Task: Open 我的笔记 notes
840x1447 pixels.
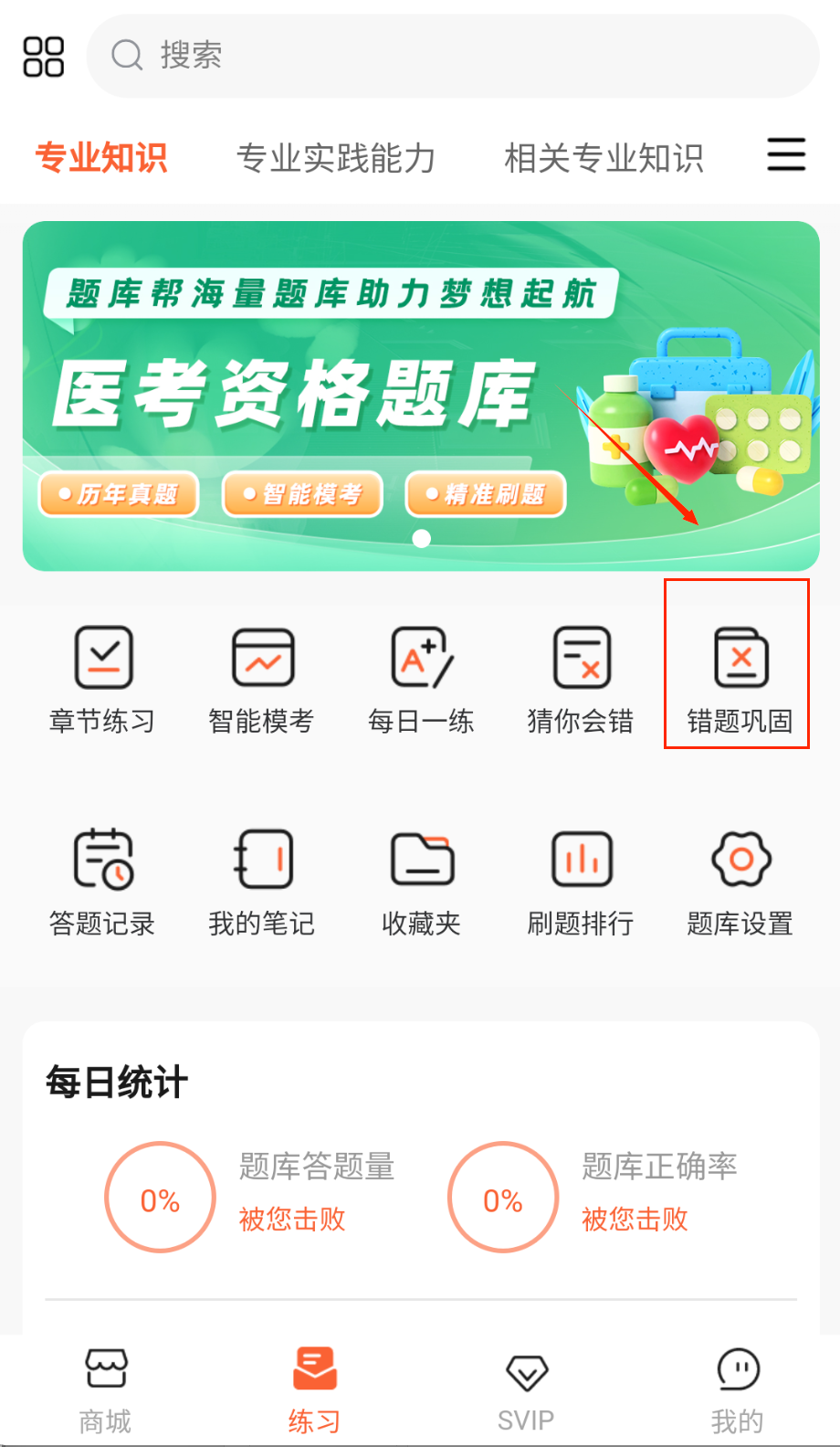Action: pos(262,882)
